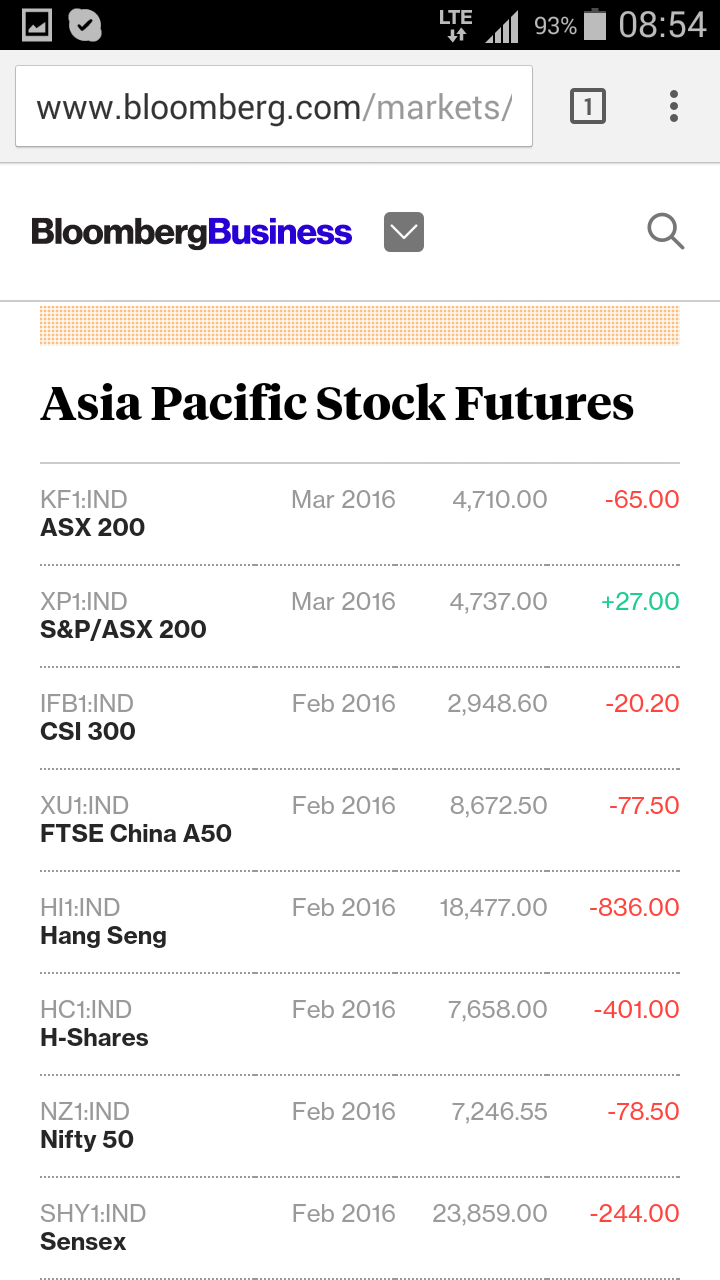Open the Nifty 50 futures row
This screenshot has width=720, height=1280.
tap(87, 1139)
